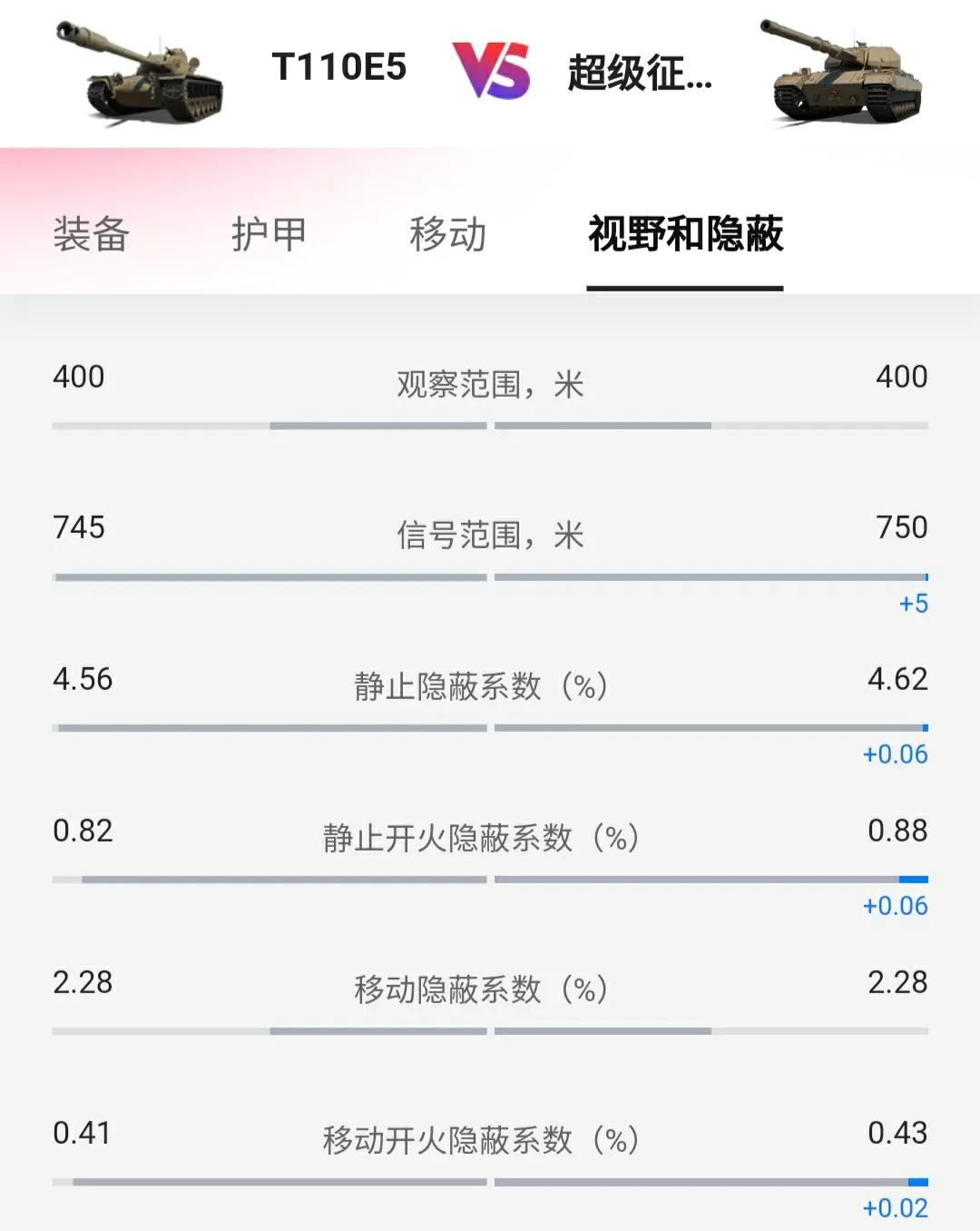Click the 静止开火隐蔽系数 stat bar

(490, 877)
